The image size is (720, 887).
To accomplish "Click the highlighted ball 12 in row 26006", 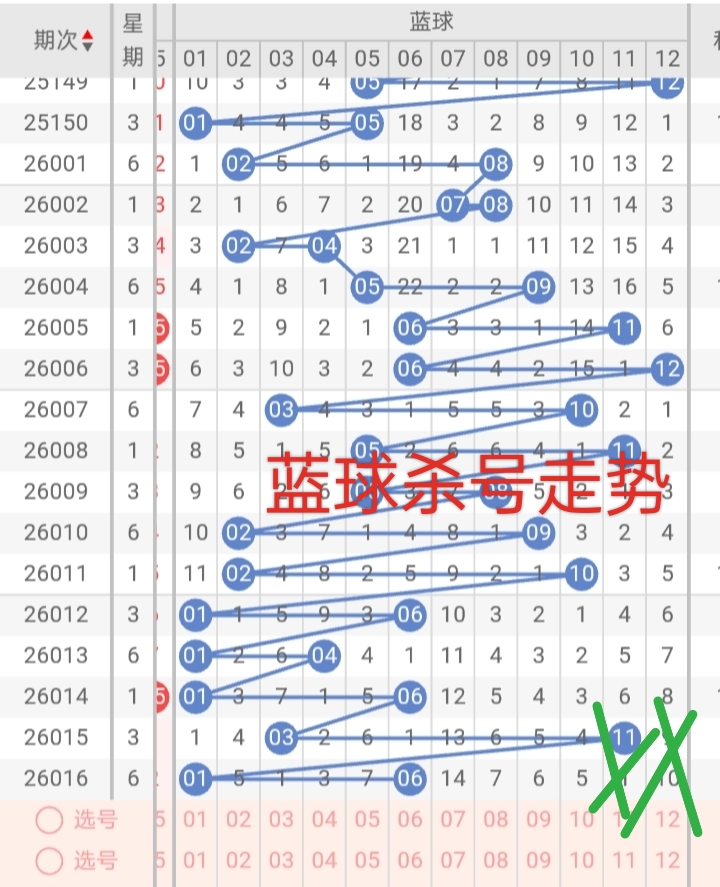I will 667,368.
